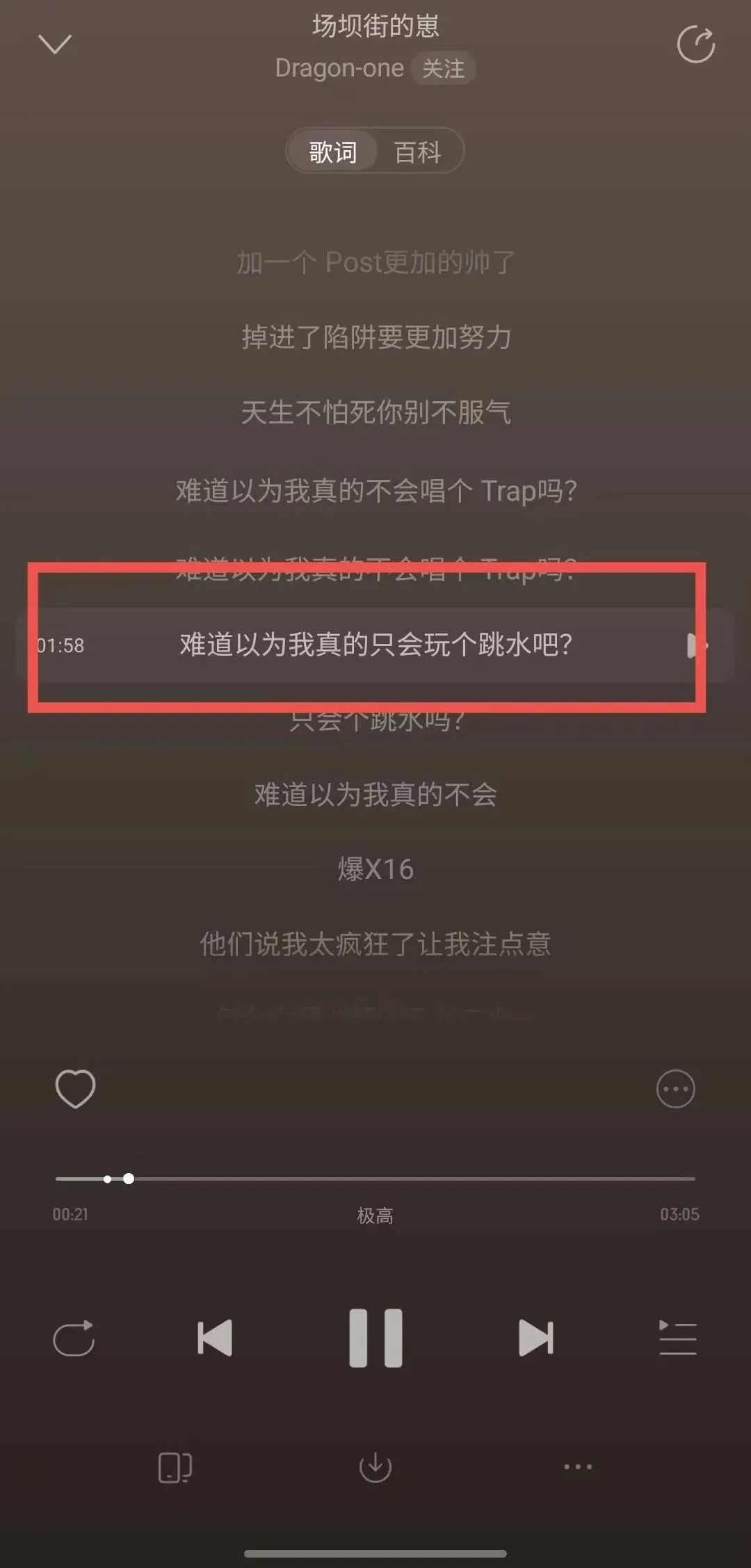751x1568 pixels.
Task: Follow Dragon-one with the 关注 button
Action: click(x=443, y=69)
